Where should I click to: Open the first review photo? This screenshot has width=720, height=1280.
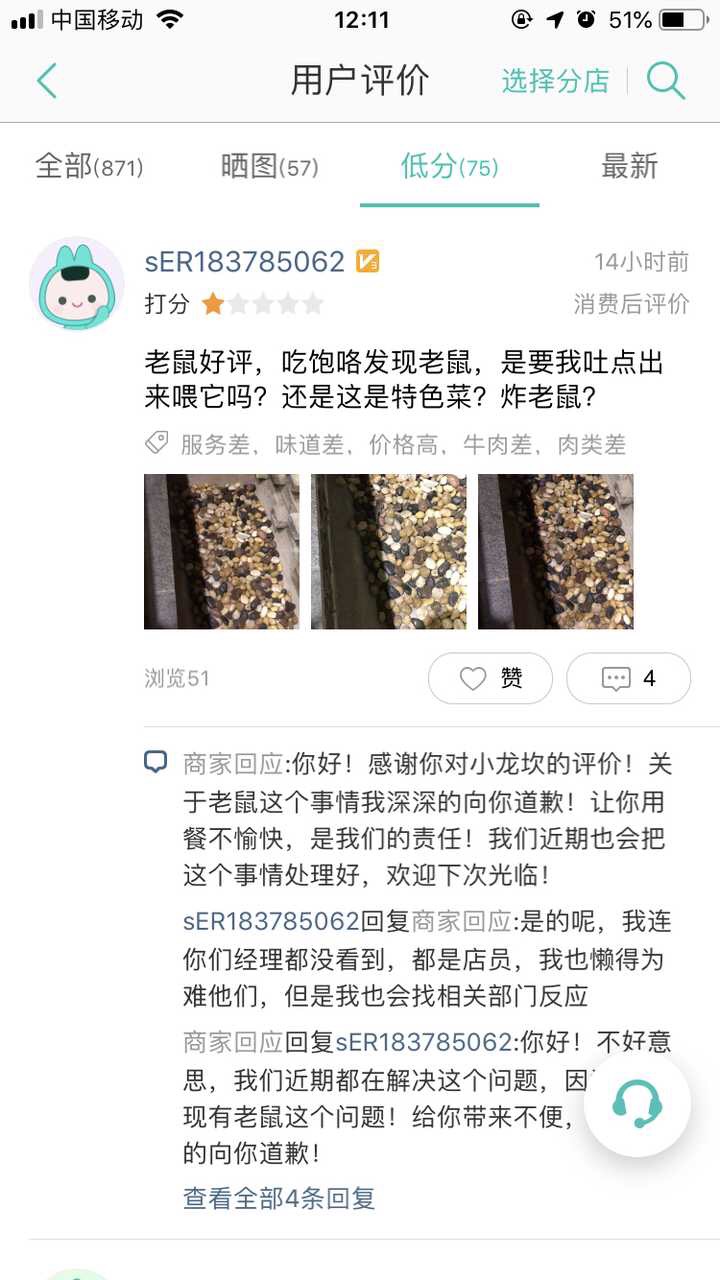221,551
